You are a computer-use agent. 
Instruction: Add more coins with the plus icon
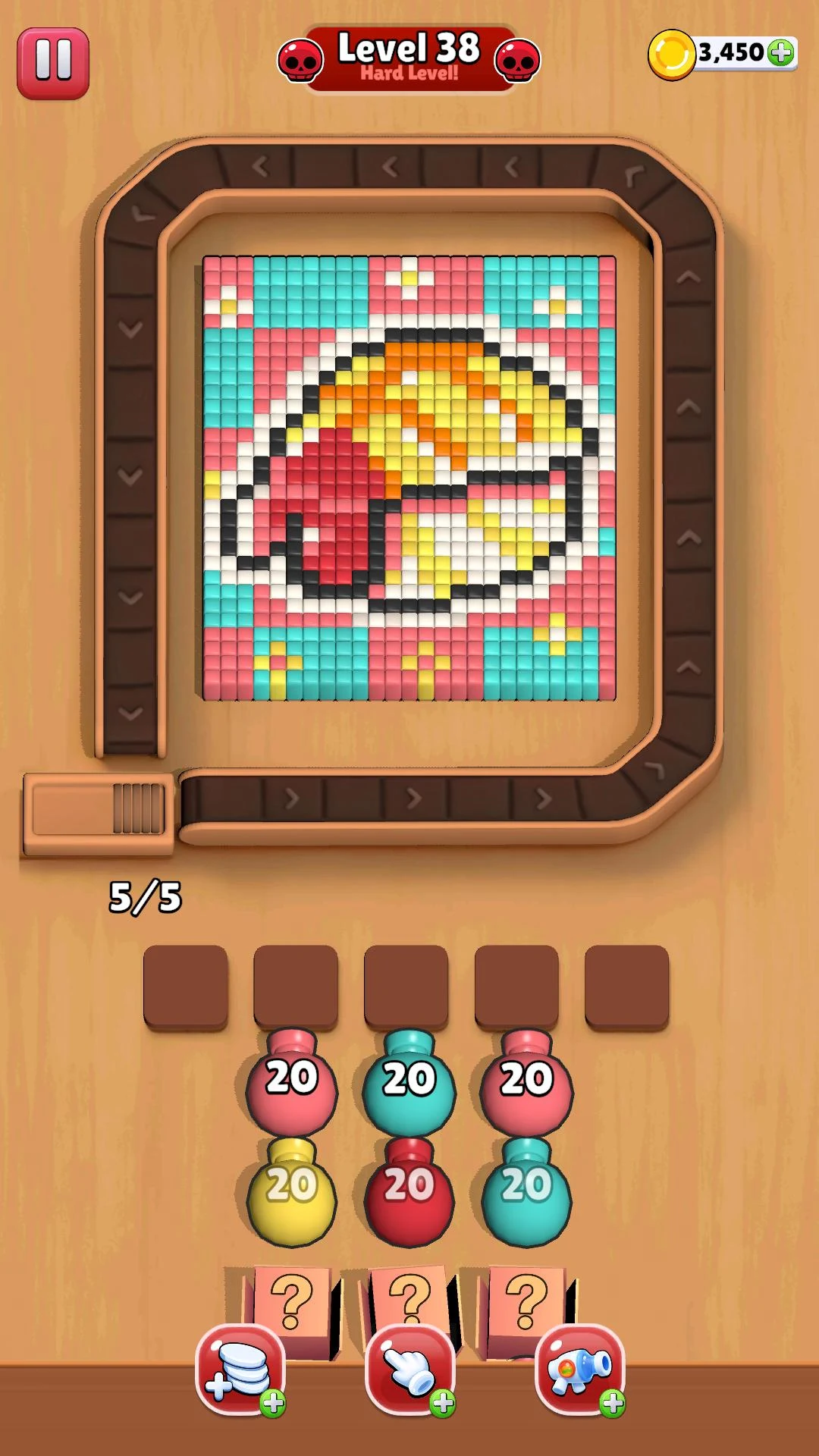(x=780, y=53)
